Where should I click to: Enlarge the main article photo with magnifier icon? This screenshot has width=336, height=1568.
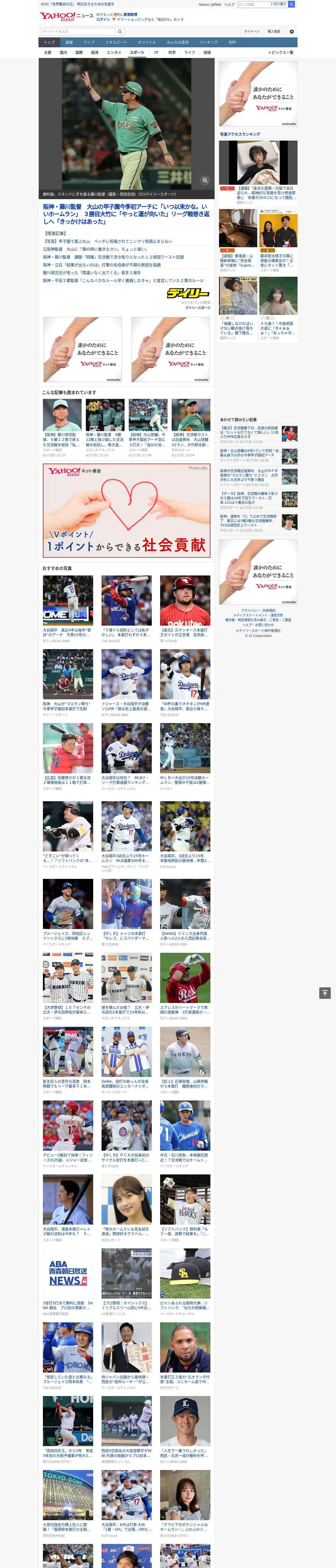[x=205, y=180]
